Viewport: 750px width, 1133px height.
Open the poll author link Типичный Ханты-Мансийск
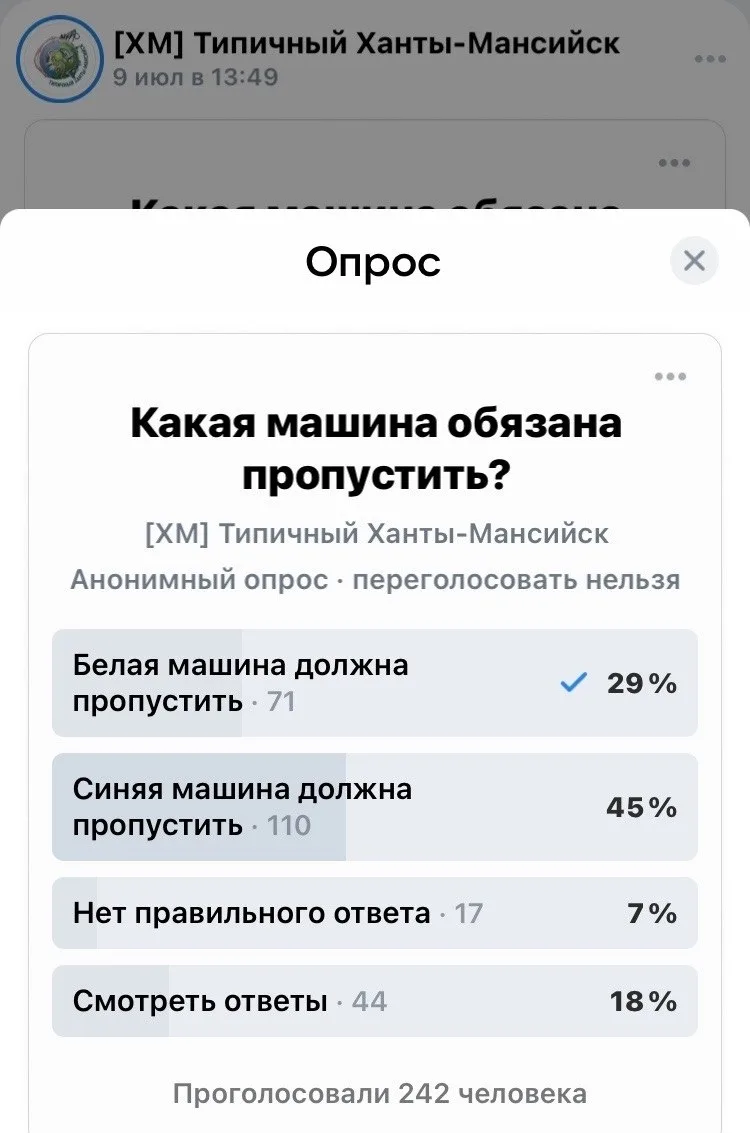coord(376,534)
